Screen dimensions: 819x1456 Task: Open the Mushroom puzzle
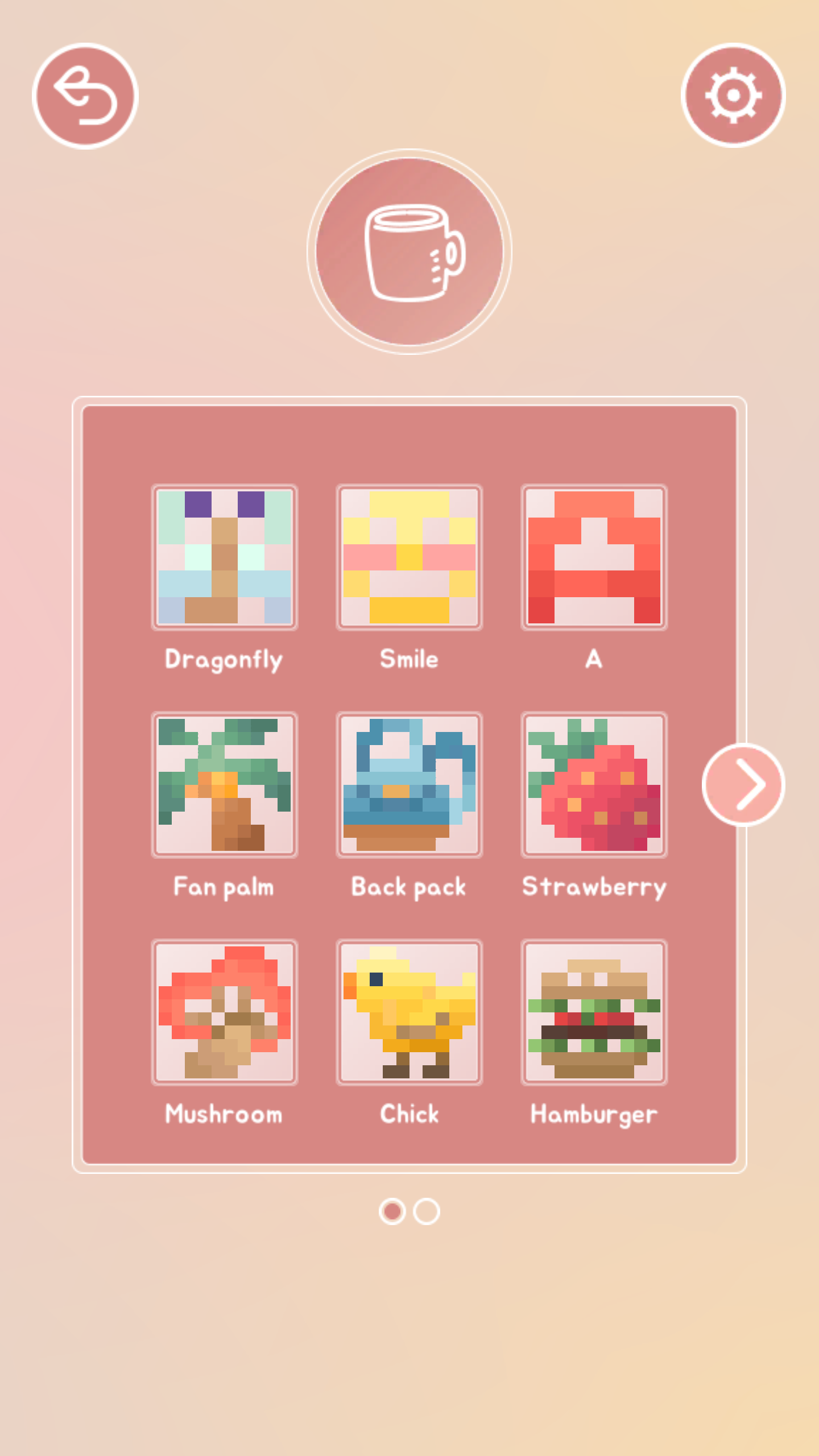click(x=225, y=1012)
